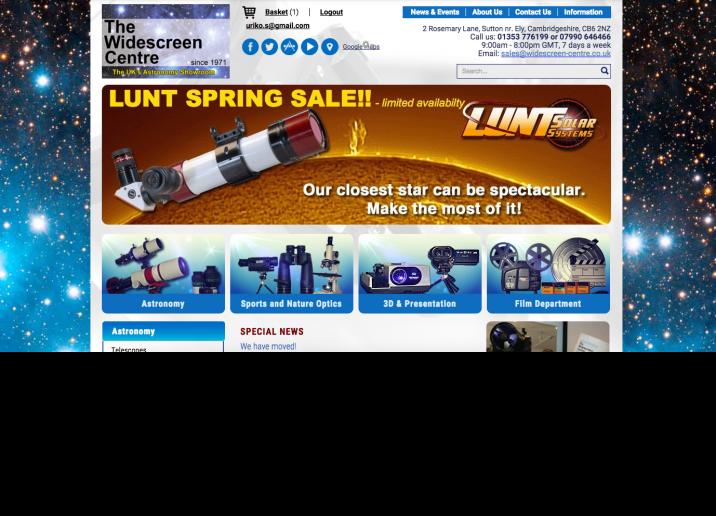Viewport: 716px width, 516px height.
Task: Open the Twitter icon
Action: pyautogui.click(x=269, y=47)
